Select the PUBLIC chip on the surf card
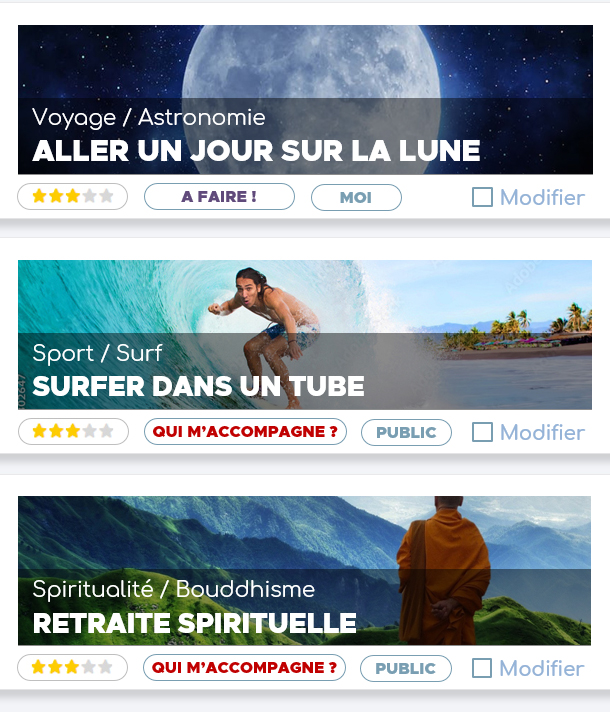The width and height of the screenshot is (610, 712). pos(406,433)
